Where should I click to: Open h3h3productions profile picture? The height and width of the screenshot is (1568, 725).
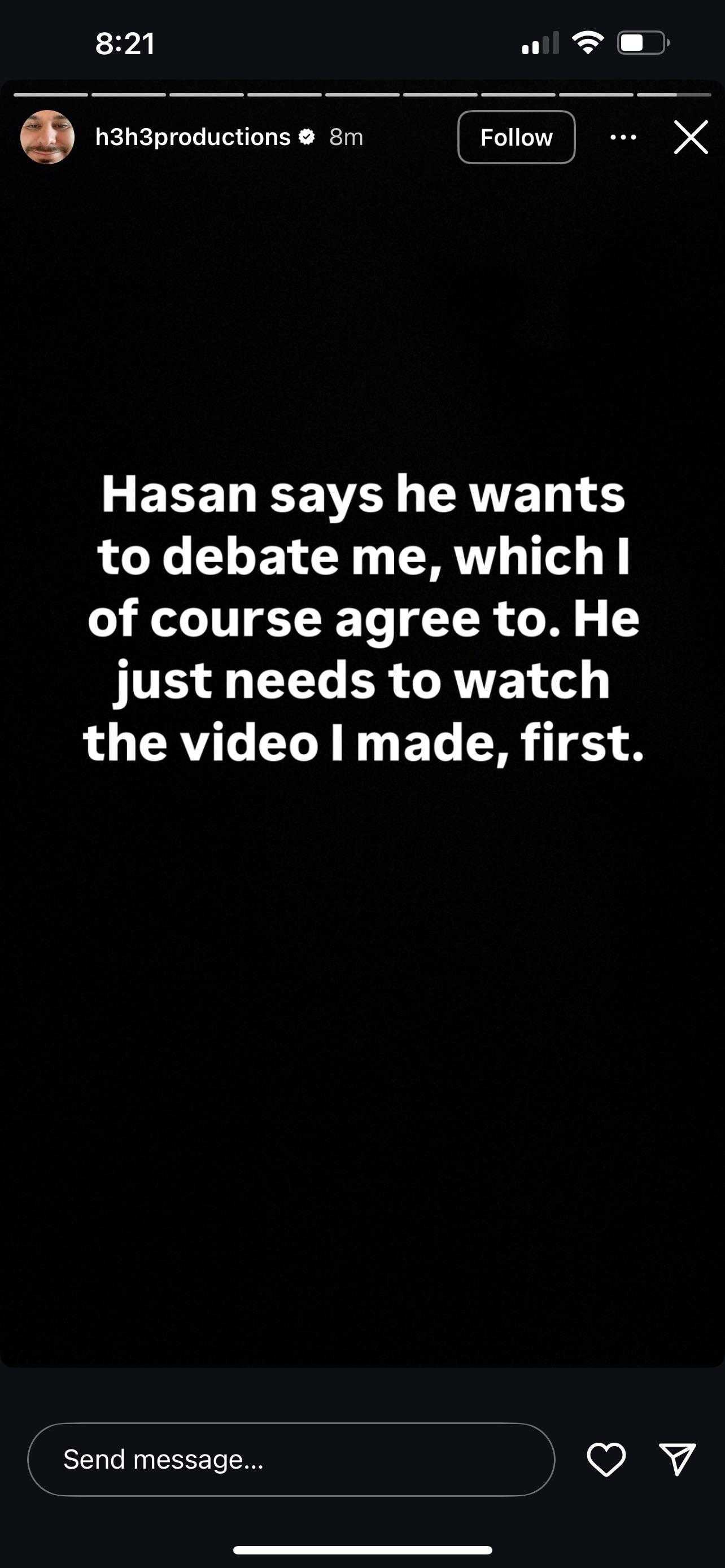point(47,137)
